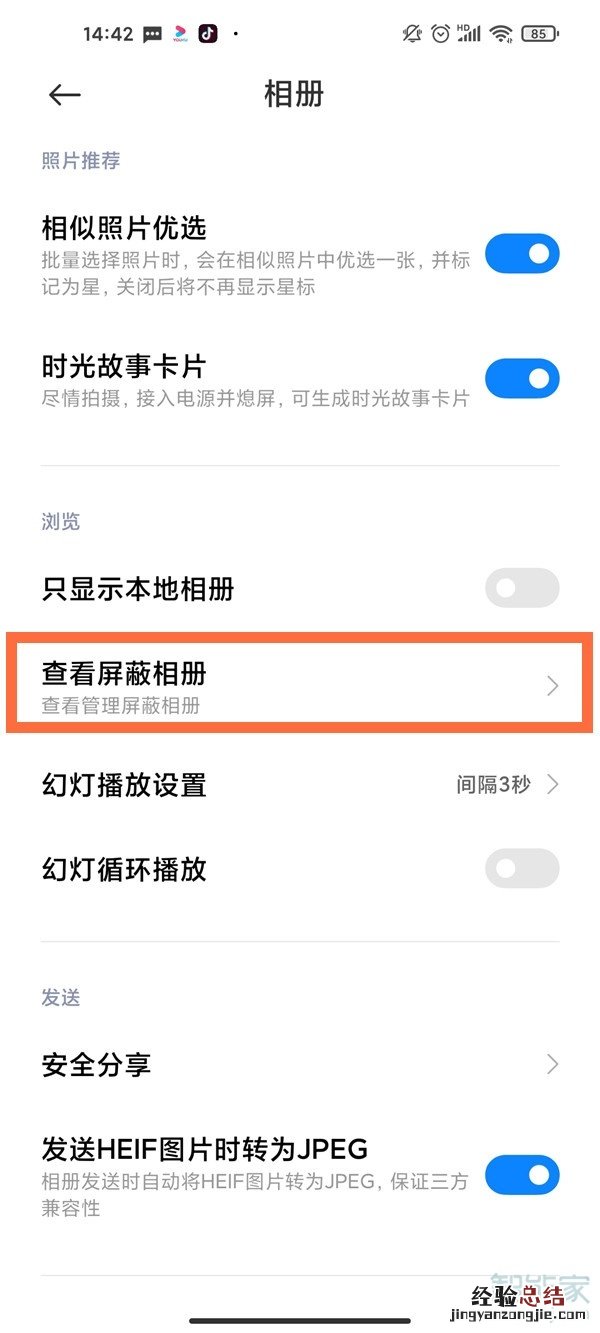Viewport: 600px width, 1333px height.
Task: Open the 安全分享 settings
Action: pos(298,1064)
